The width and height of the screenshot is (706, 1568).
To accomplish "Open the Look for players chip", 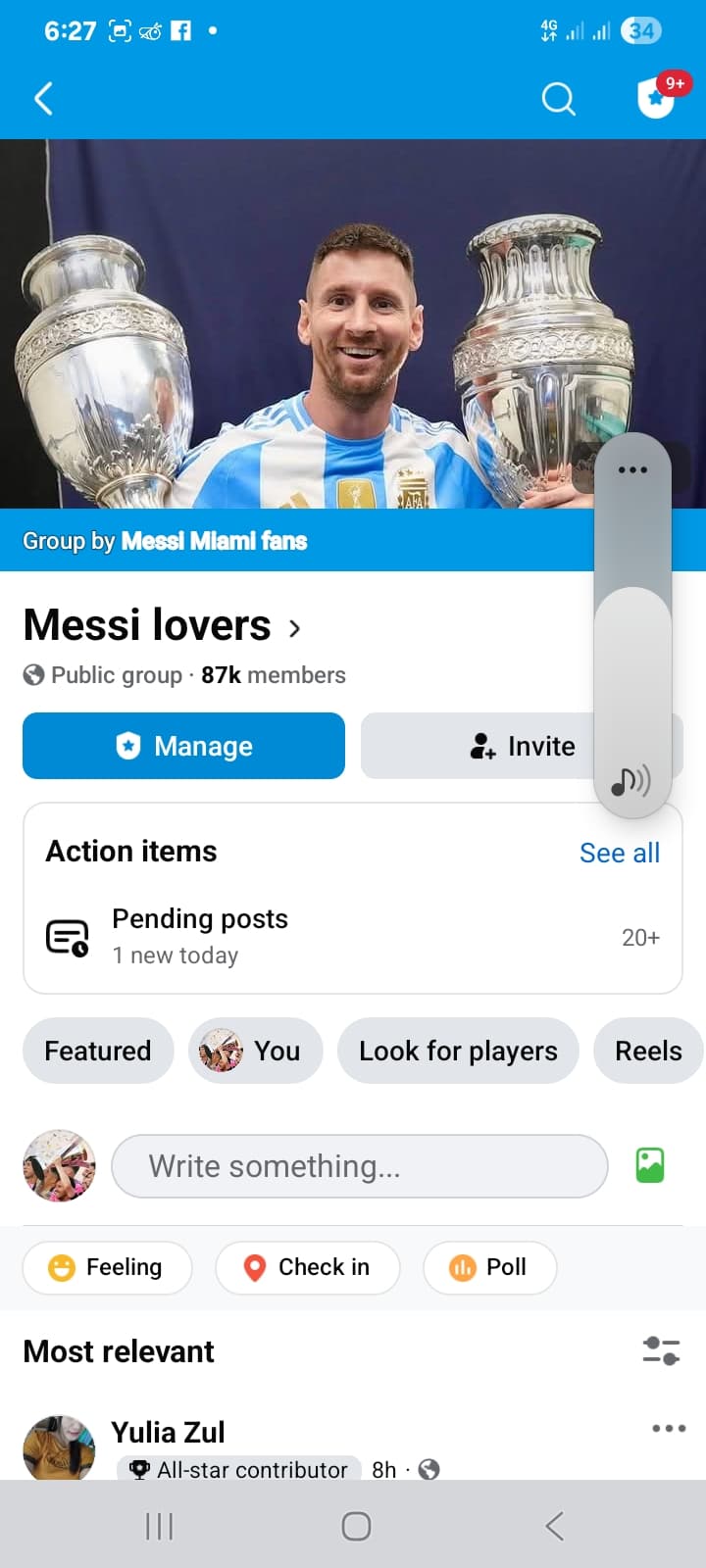I will (x=458, y=1051).
